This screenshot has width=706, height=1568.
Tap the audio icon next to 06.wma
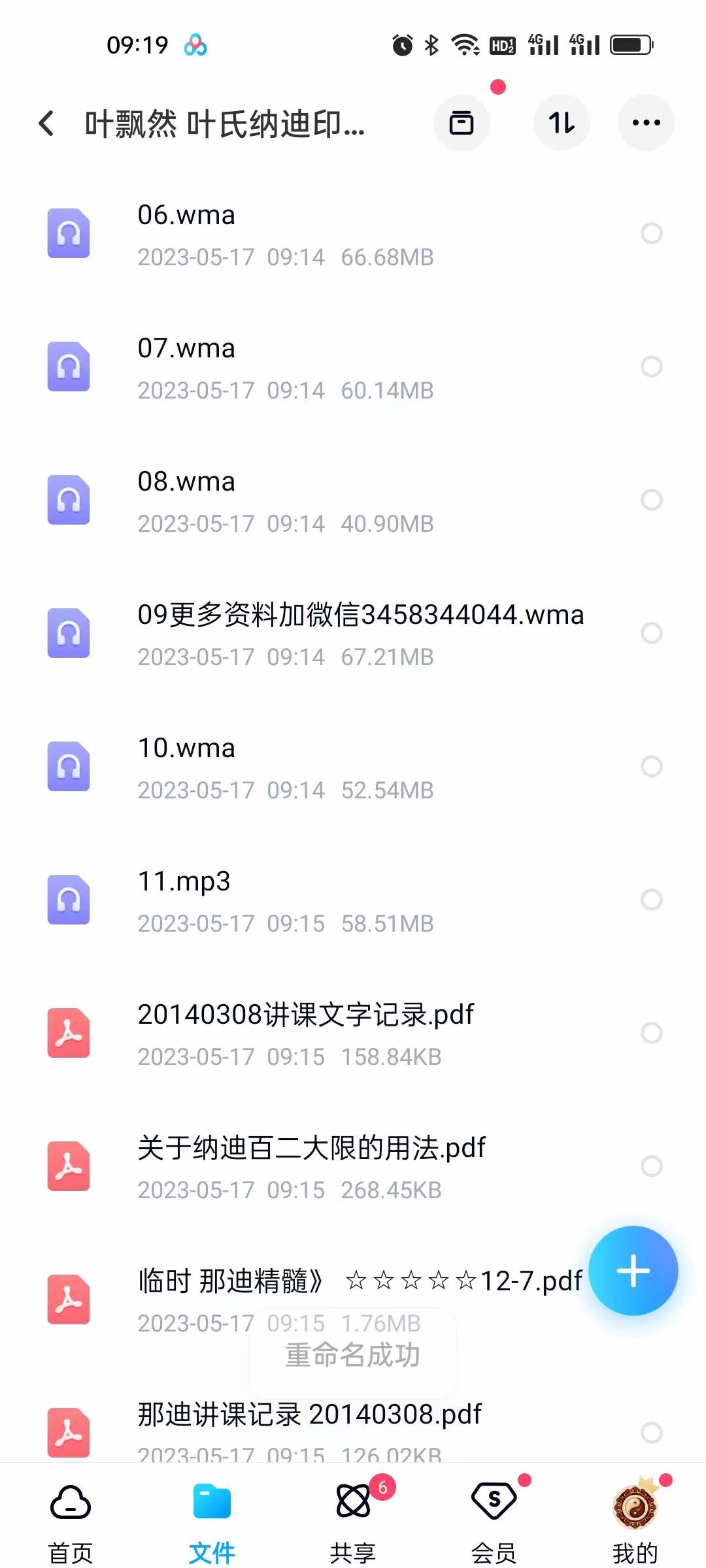coord(69,233)
